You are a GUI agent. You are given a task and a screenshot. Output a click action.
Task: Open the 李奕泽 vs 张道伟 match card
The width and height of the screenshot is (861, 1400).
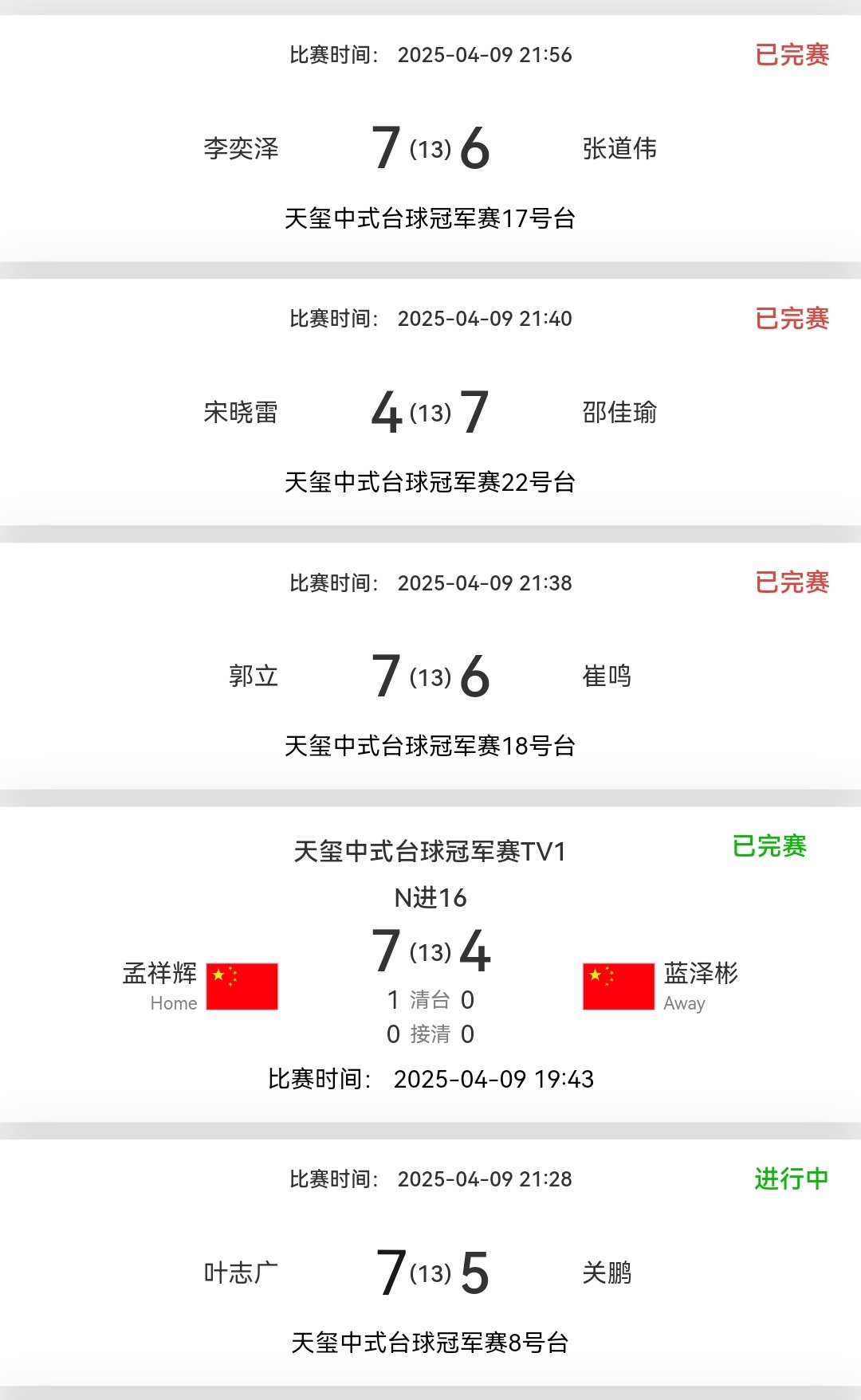[x=431, y=148]
